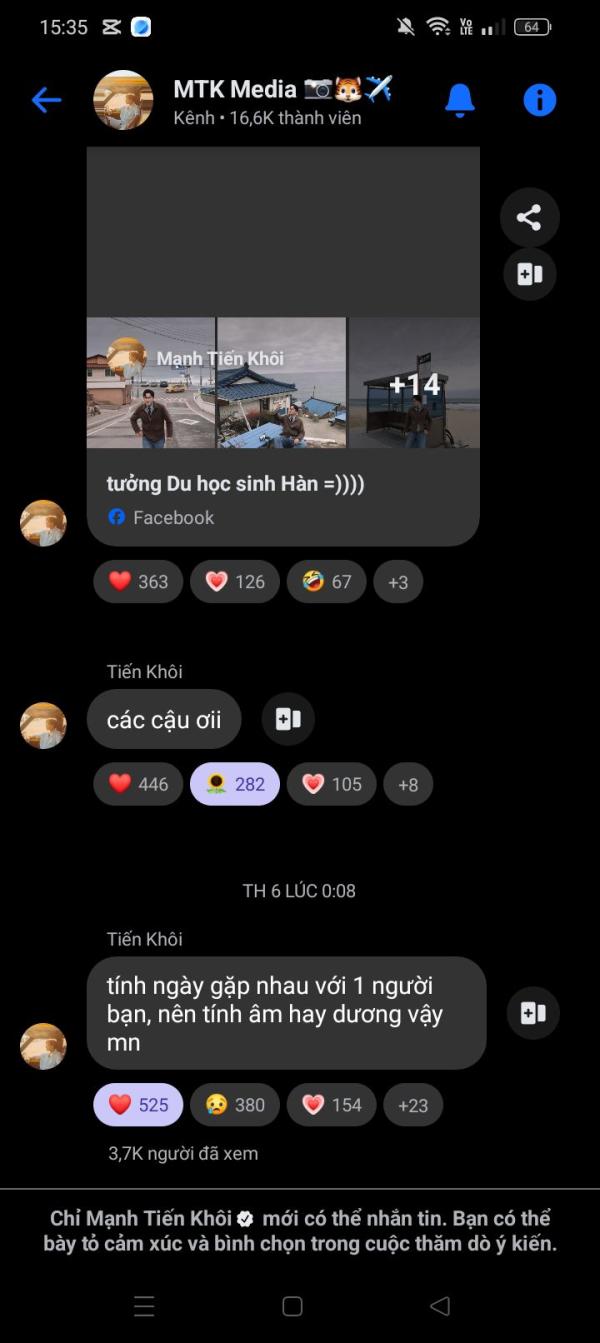Go back using the blue arrow
Image resolution: width=600 pixels, height=1343 pixels.
click(46, 100)
